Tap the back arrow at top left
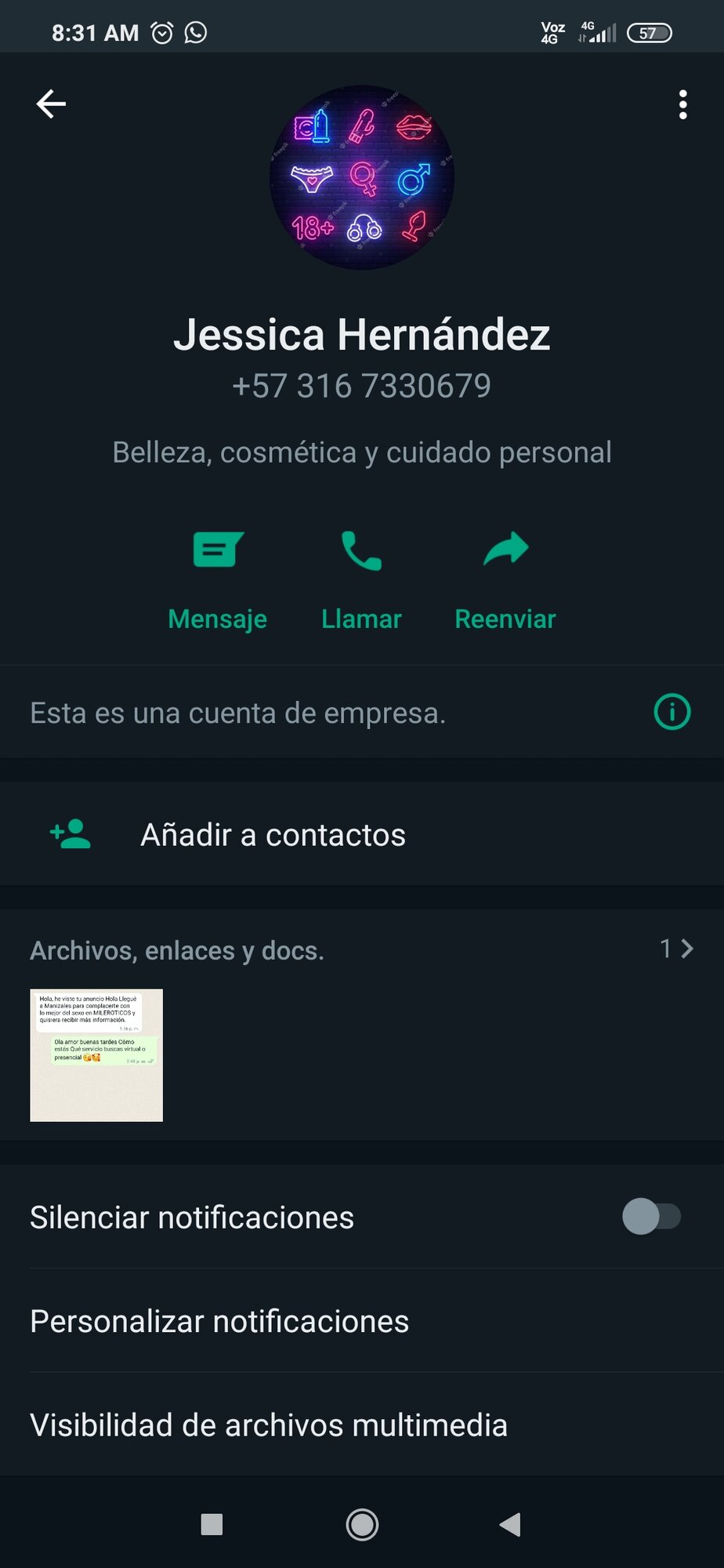The width and height of the screenshot is (724, 1568). pyautogui.click(x=49, y=103)
